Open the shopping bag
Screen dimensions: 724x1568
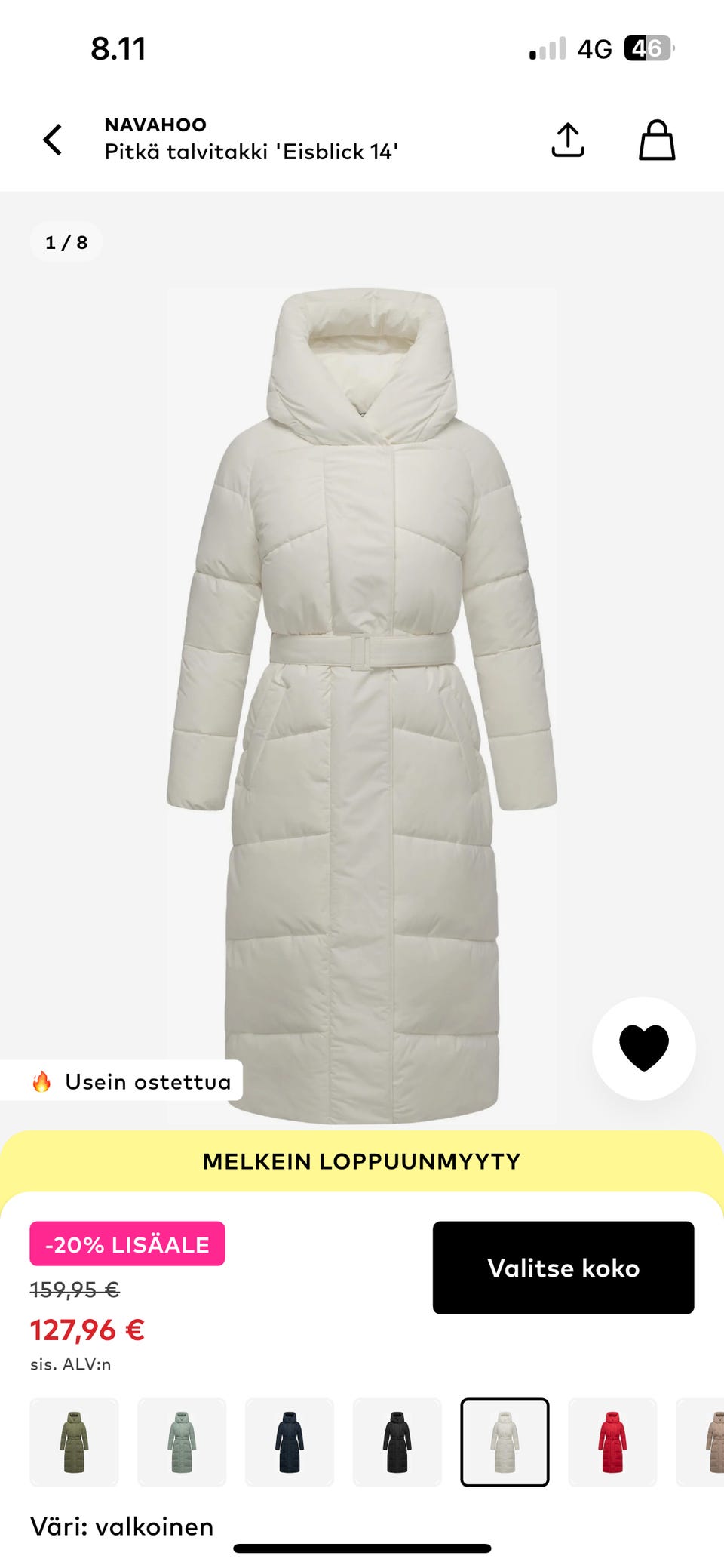click(x=657, y=140)
